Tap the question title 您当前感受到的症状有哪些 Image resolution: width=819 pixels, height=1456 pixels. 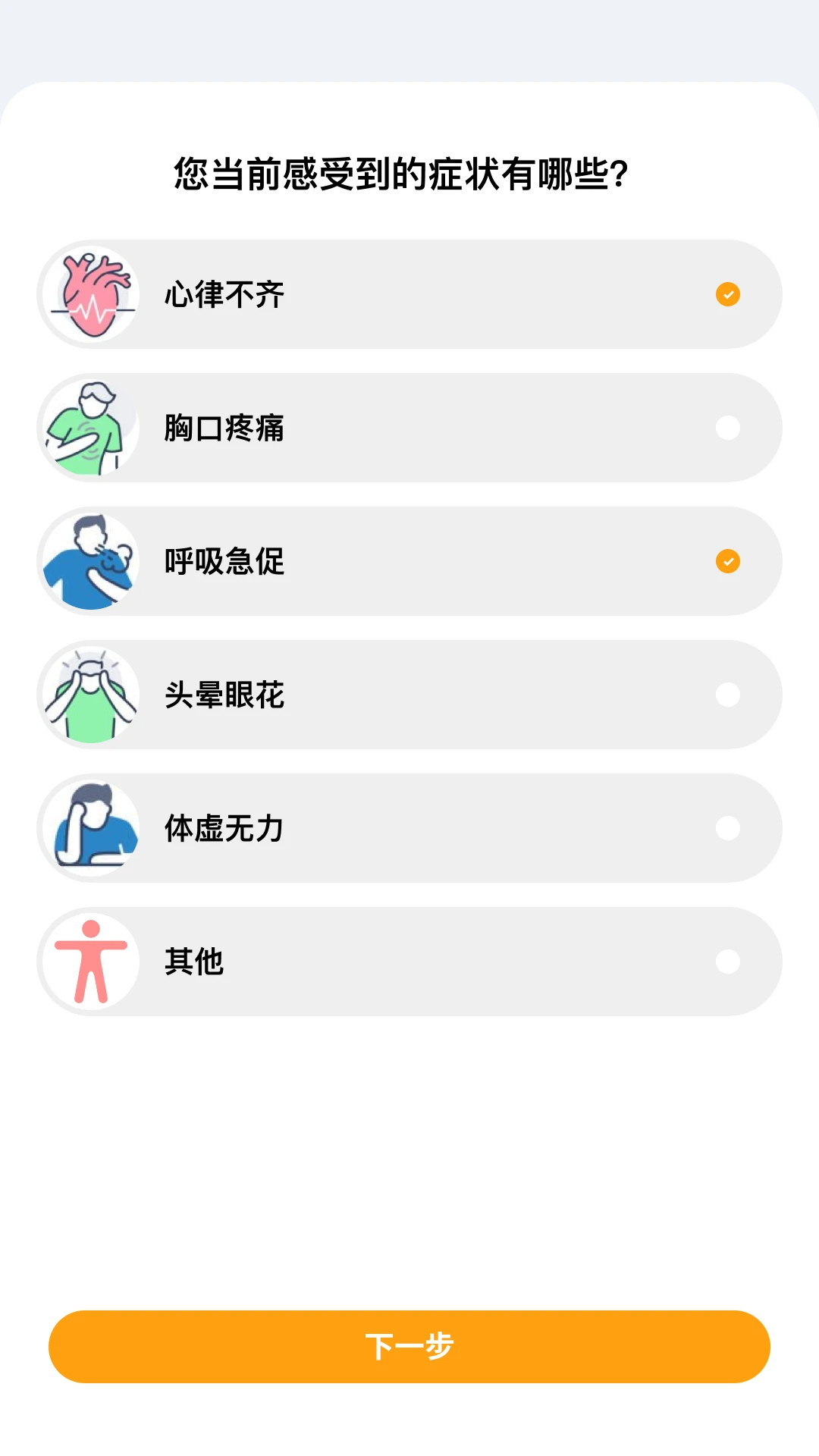coord(400,173)
